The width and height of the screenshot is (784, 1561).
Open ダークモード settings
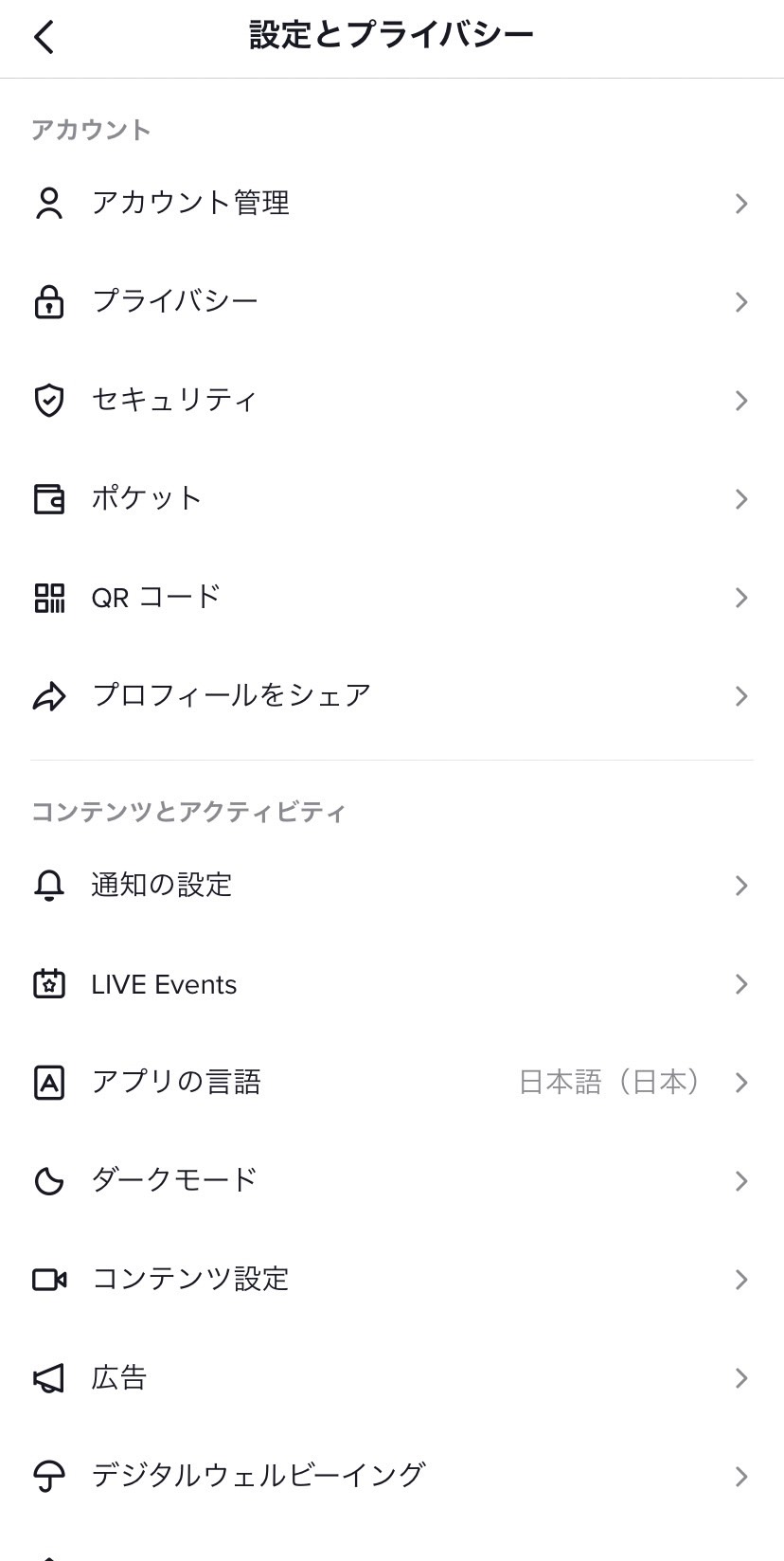(x=392, y=1180)
